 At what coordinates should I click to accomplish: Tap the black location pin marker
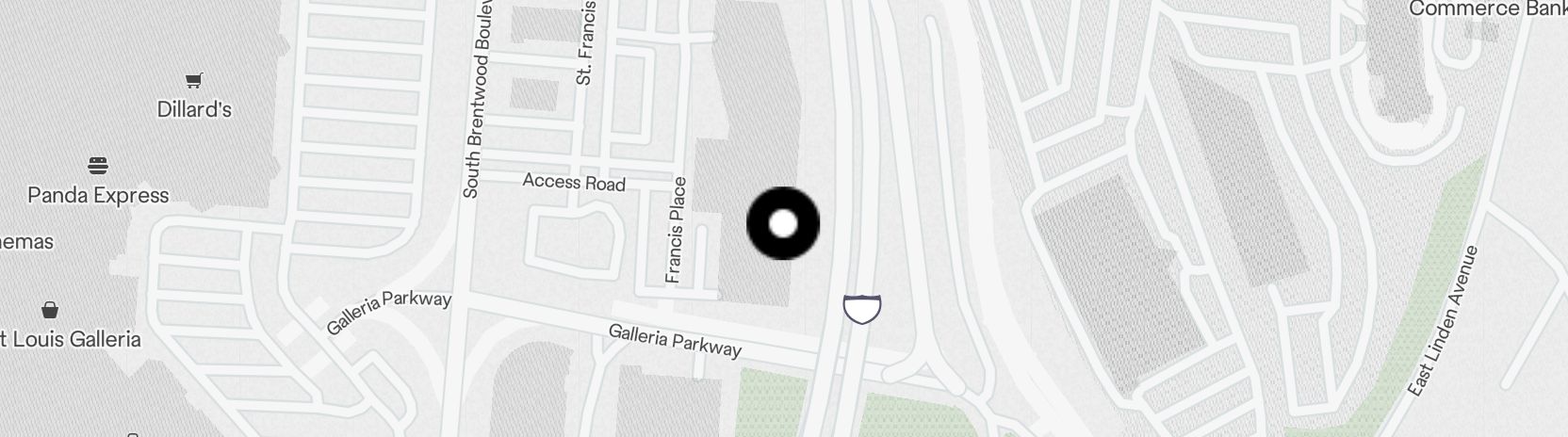click(783, 224)
